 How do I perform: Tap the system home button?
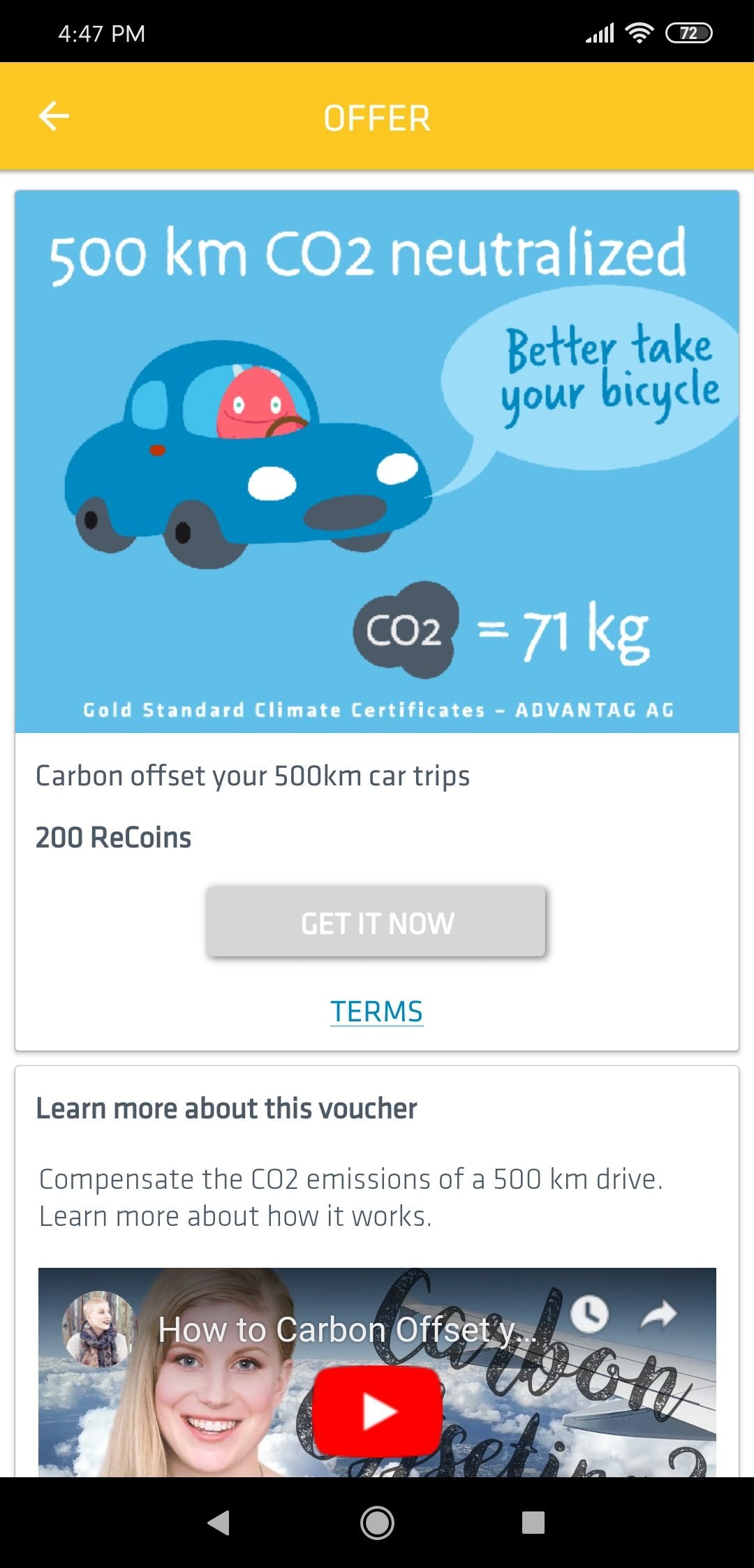coord(377,1523)
